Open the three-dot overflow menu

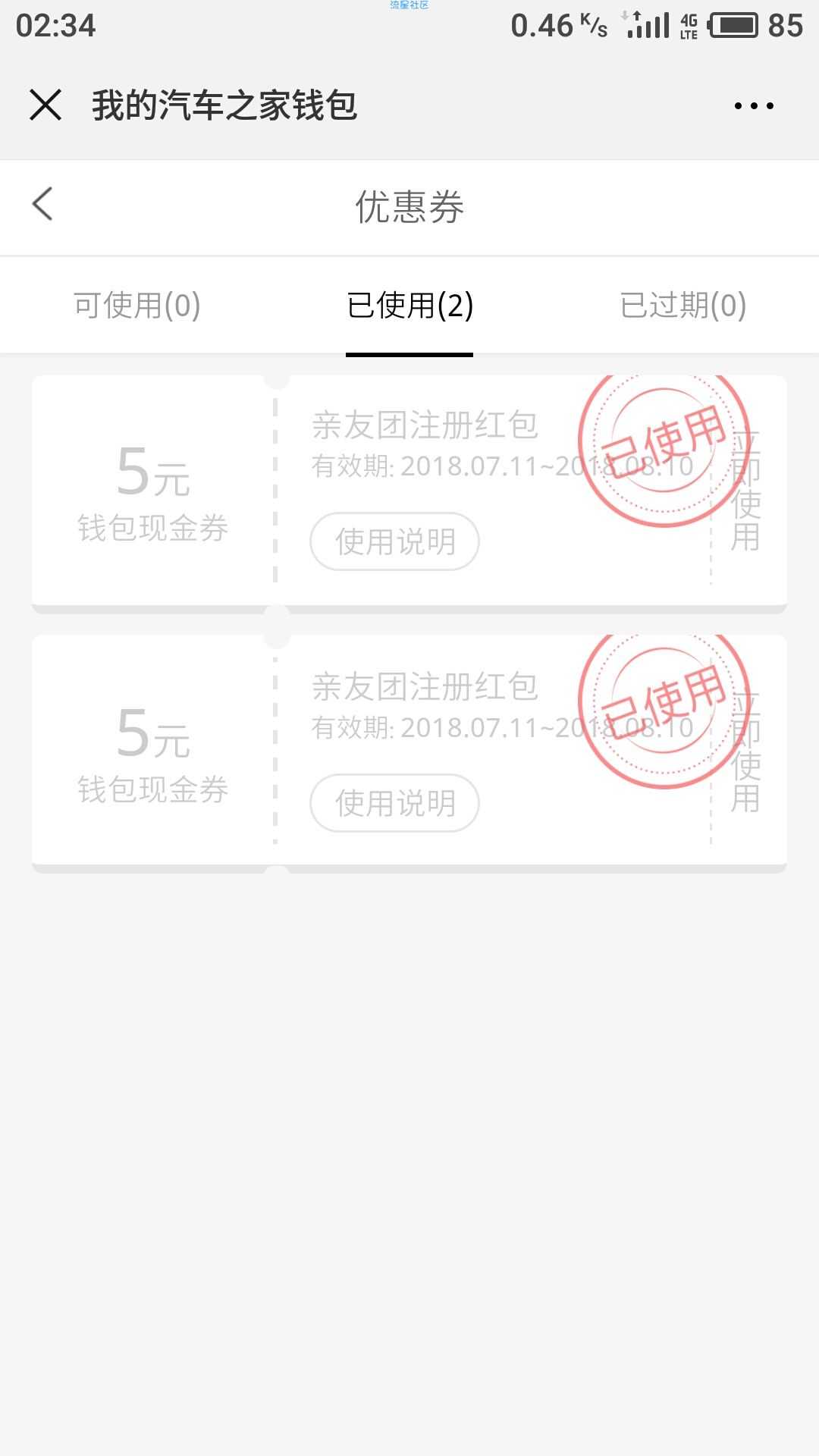coord(754,105)
